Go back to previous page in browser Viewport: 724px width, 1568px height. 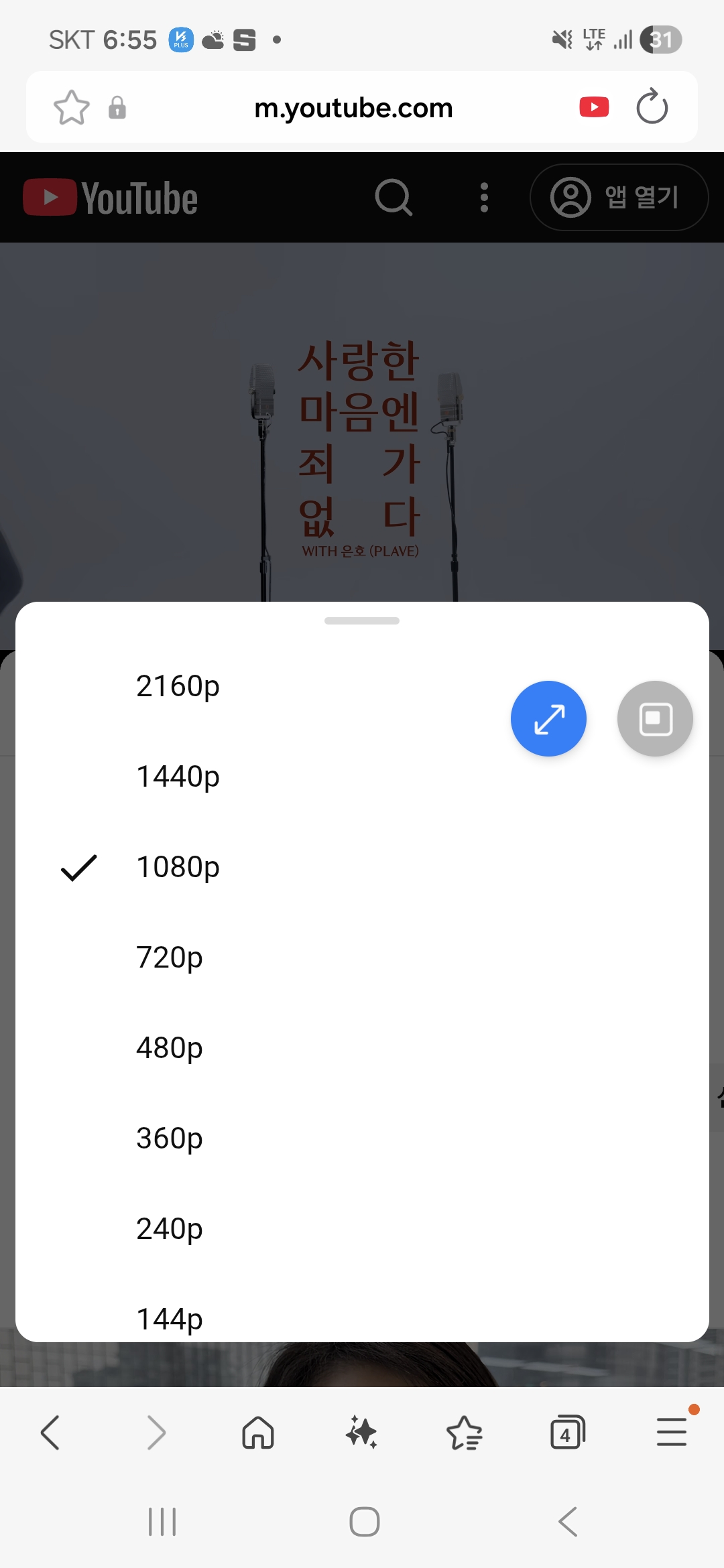[50, 1433]
